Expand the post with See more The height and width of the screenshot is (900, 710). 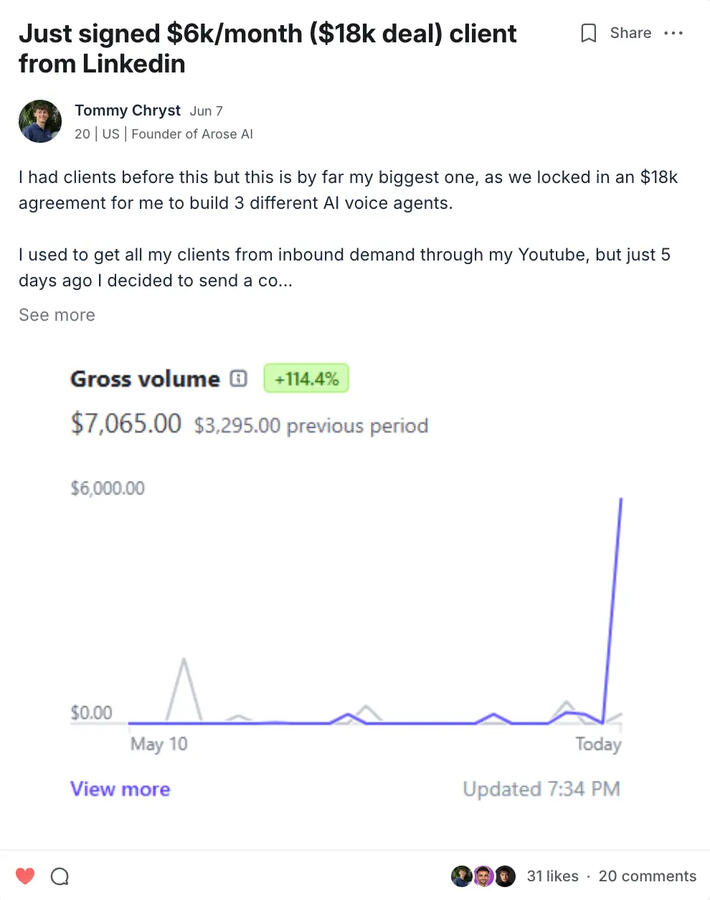pyautogui.click(x=57, y=315)
